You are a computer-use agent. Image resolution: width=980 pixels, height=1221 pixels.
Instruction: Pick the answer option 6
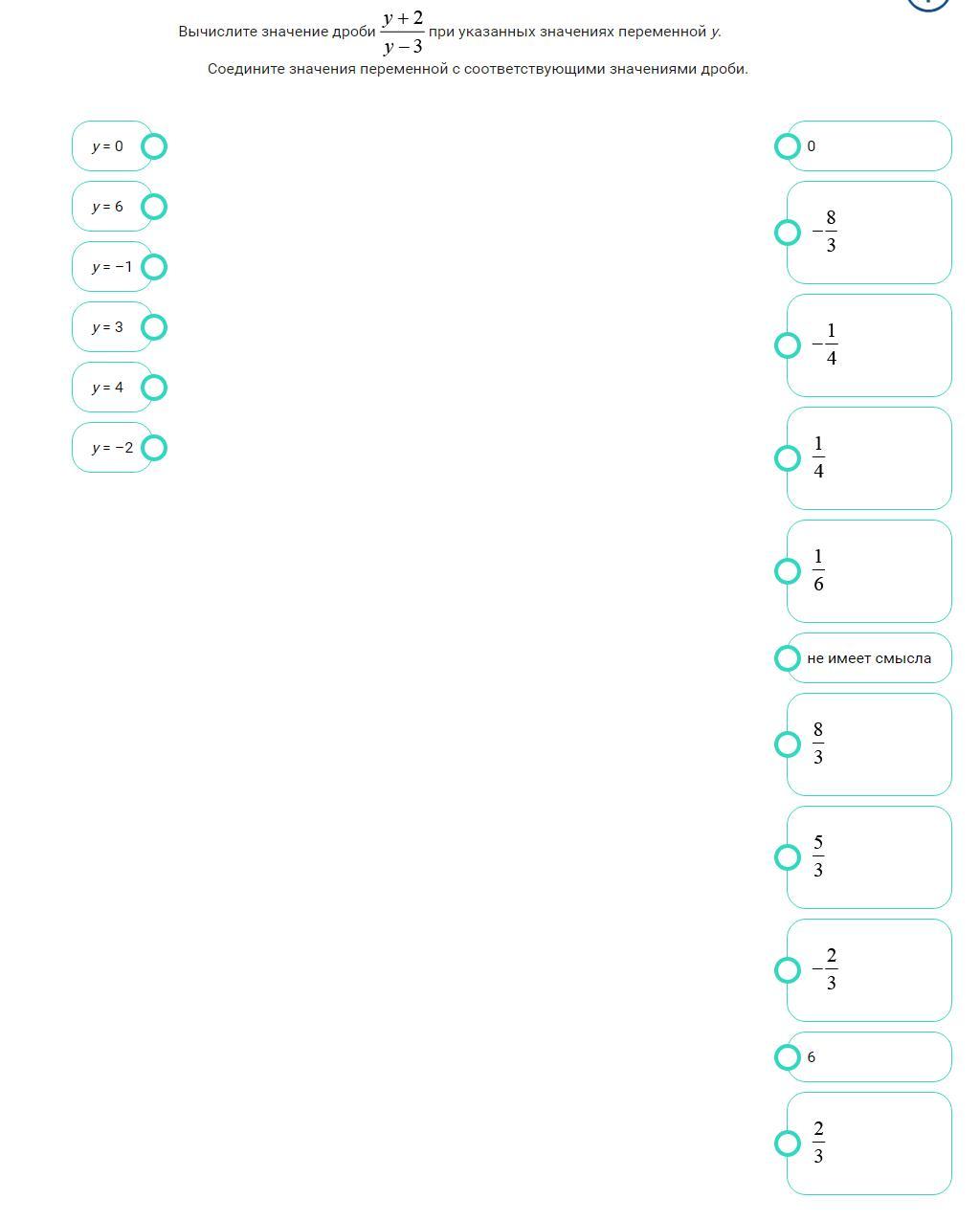[869, 1057]
